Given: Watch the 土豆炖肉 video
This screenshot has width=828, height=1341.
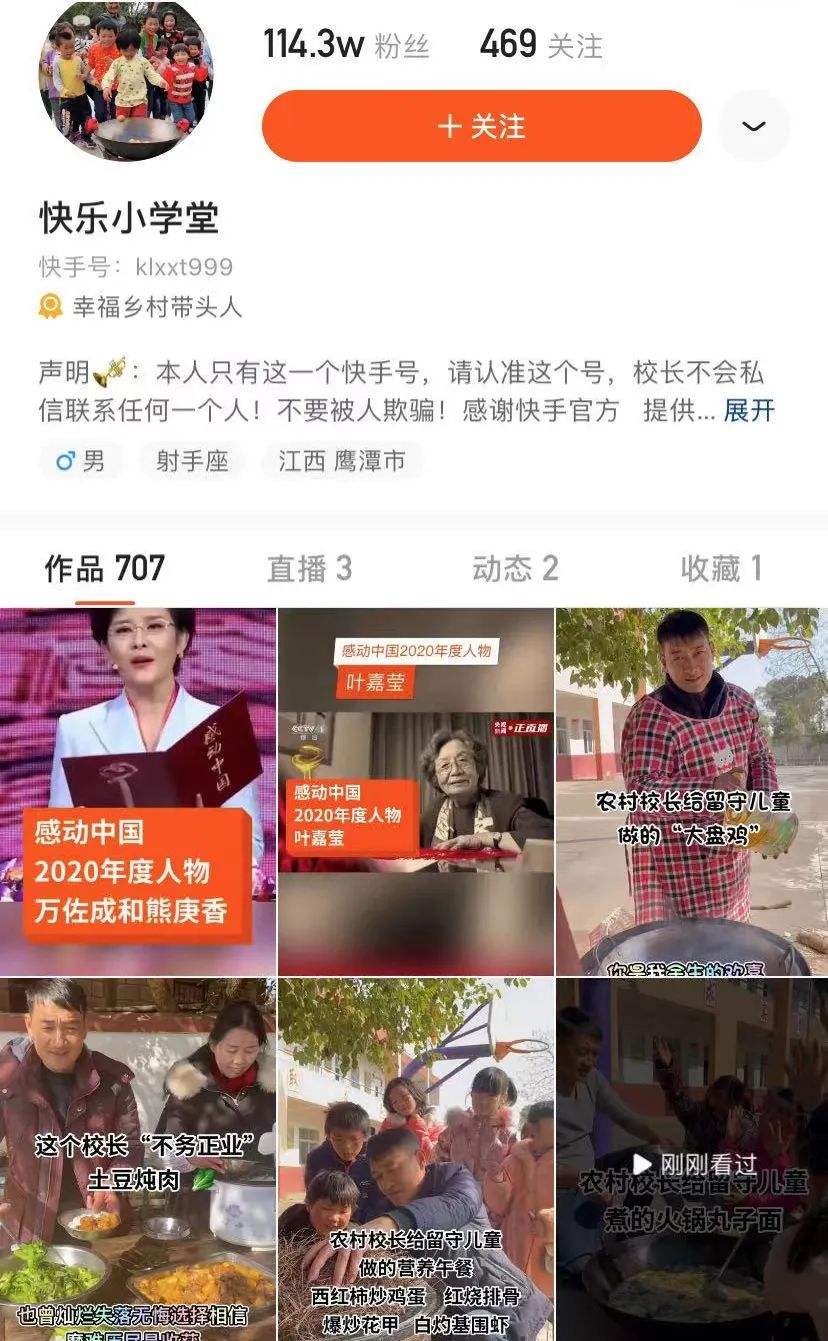Looking at the screenshot, I should coord(138,1159).
